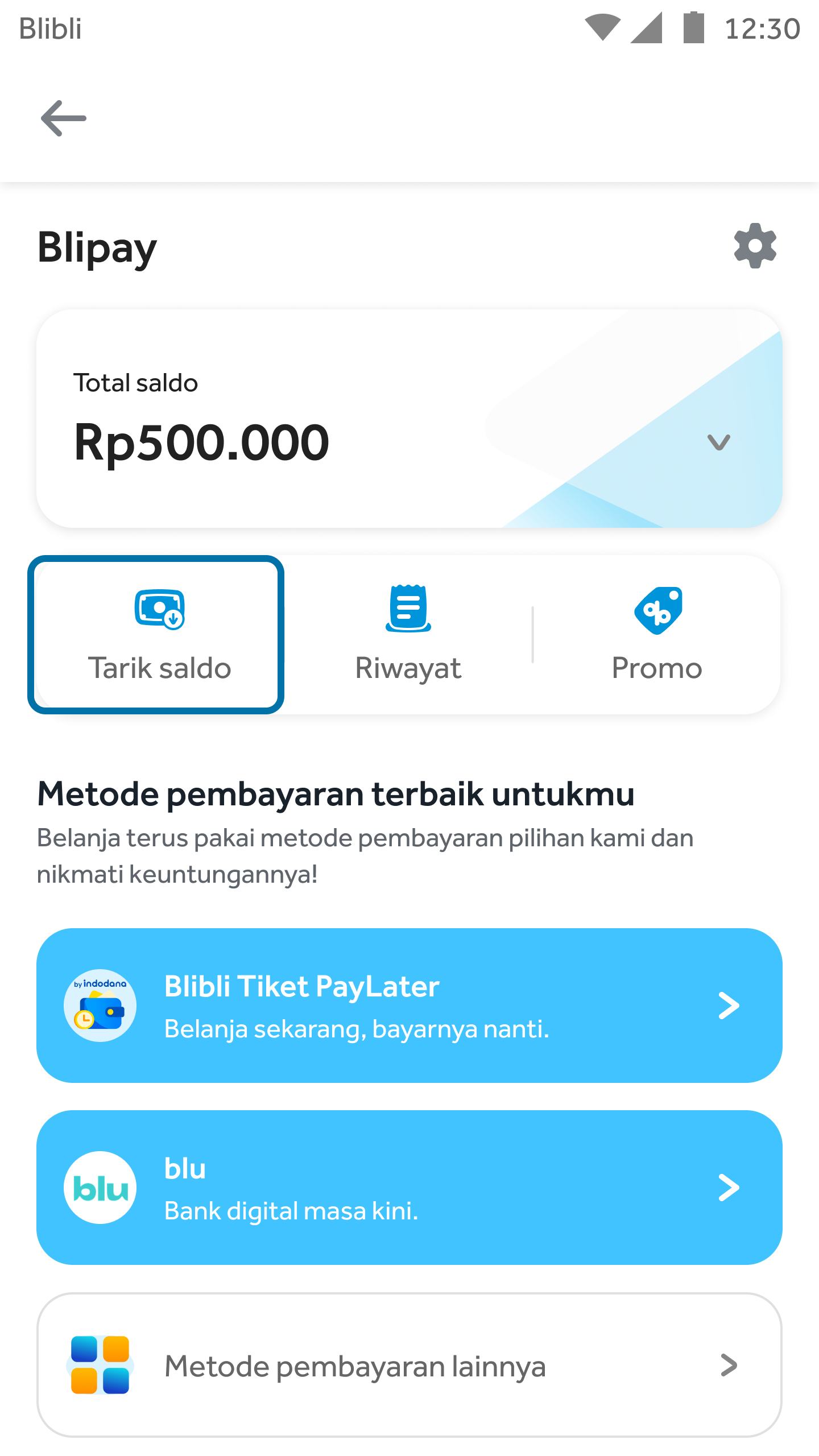Viewport: 819px width, 1456px height.
Task: Open the blu digital bank card
Action: 409,1188
